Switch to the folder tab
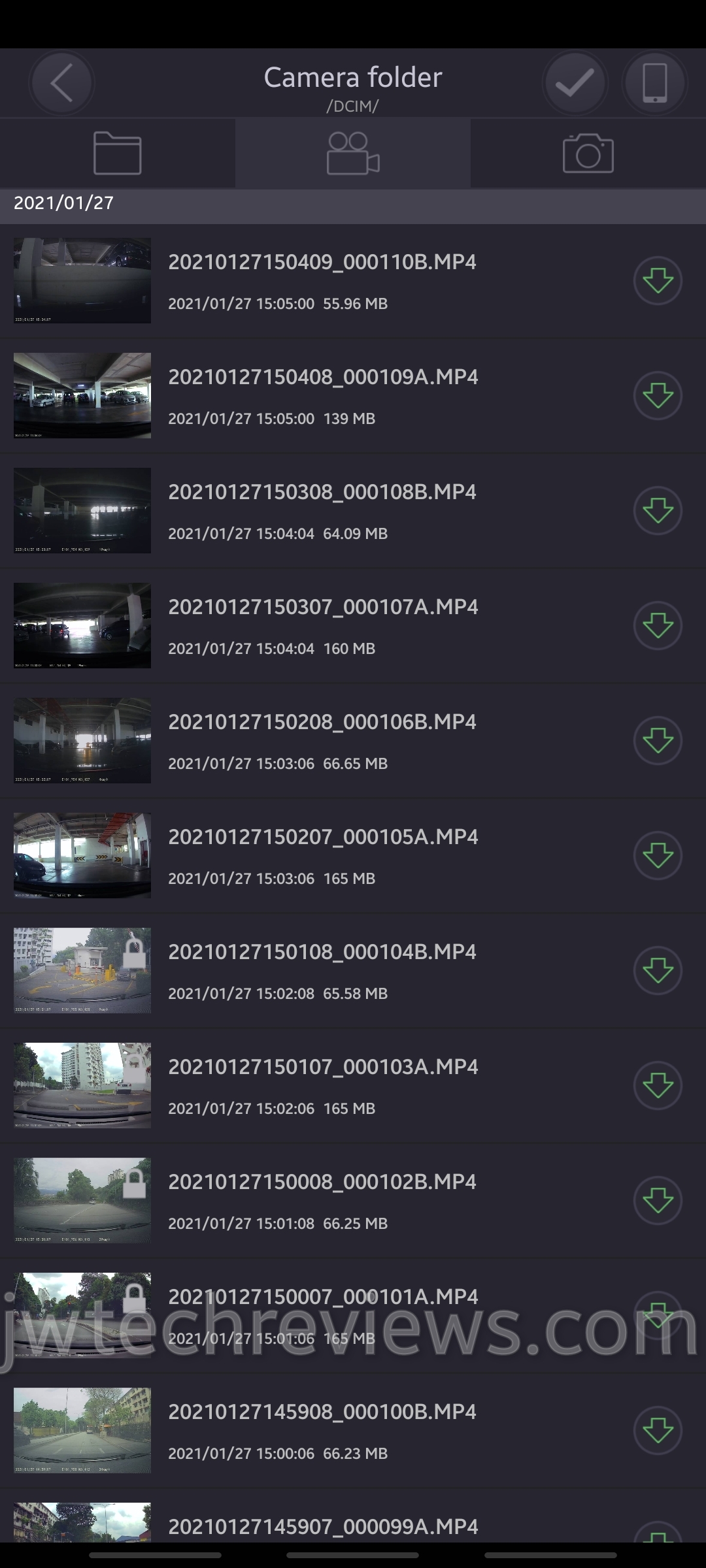The image size is (706, 1568). click(118, 154)
